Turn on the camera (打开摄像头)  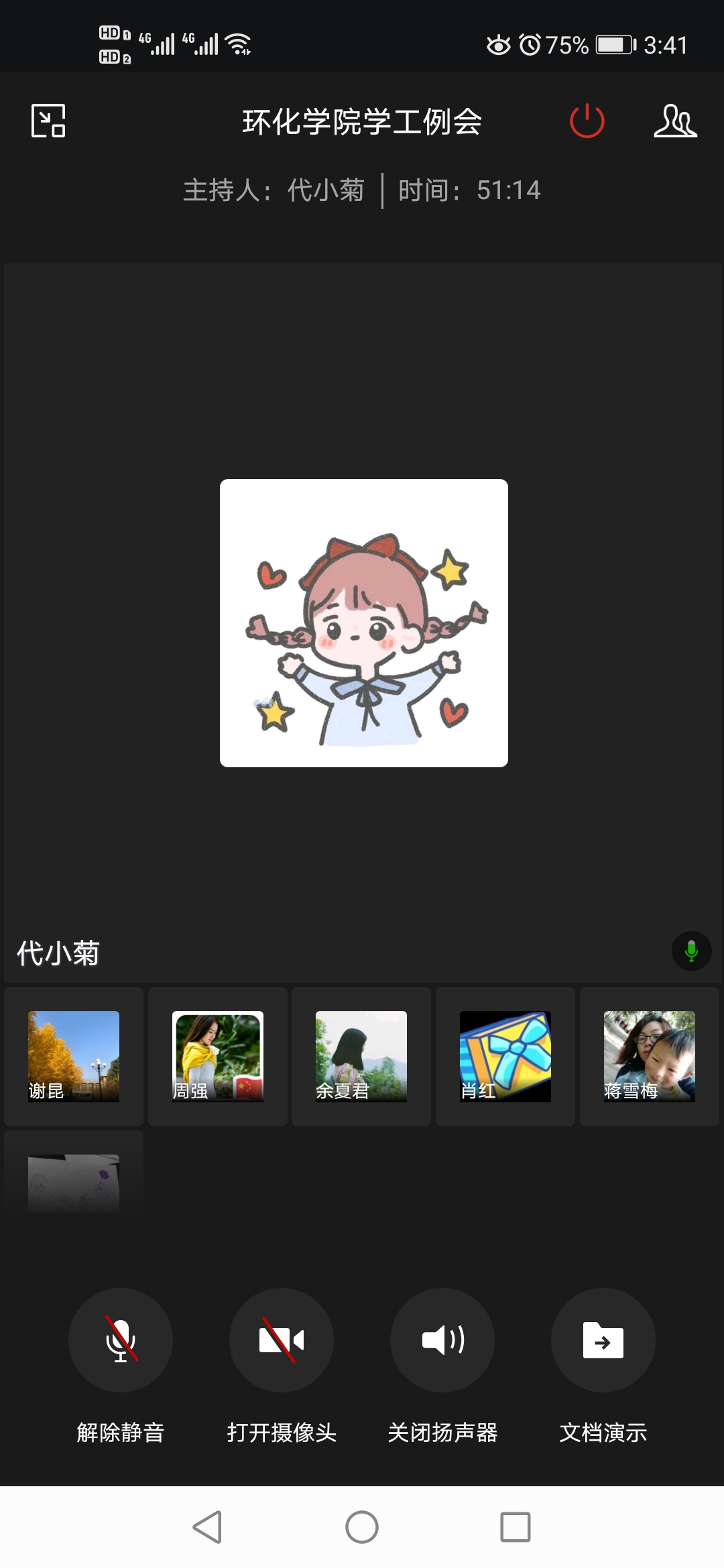[282, 1340]
